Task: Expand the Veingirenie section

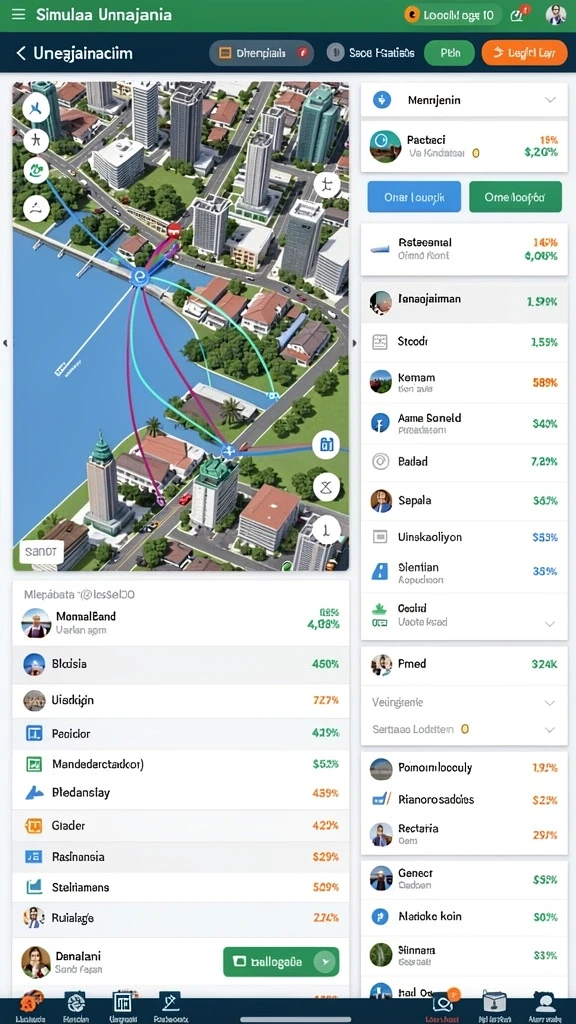Action: point(464,703)
